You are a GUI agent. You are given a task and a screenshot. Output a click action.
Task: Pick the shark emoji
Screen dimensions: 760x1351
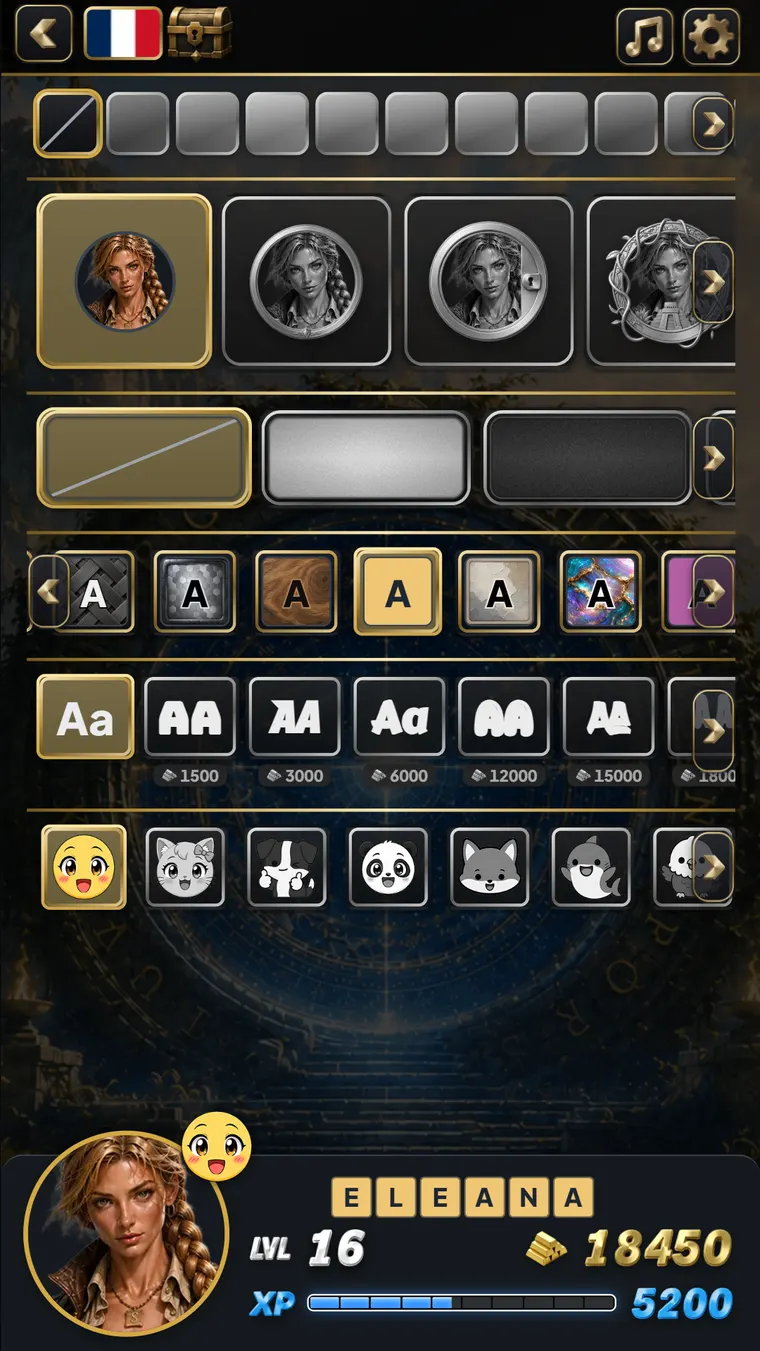pyautogui.click(x=591, y=867)
